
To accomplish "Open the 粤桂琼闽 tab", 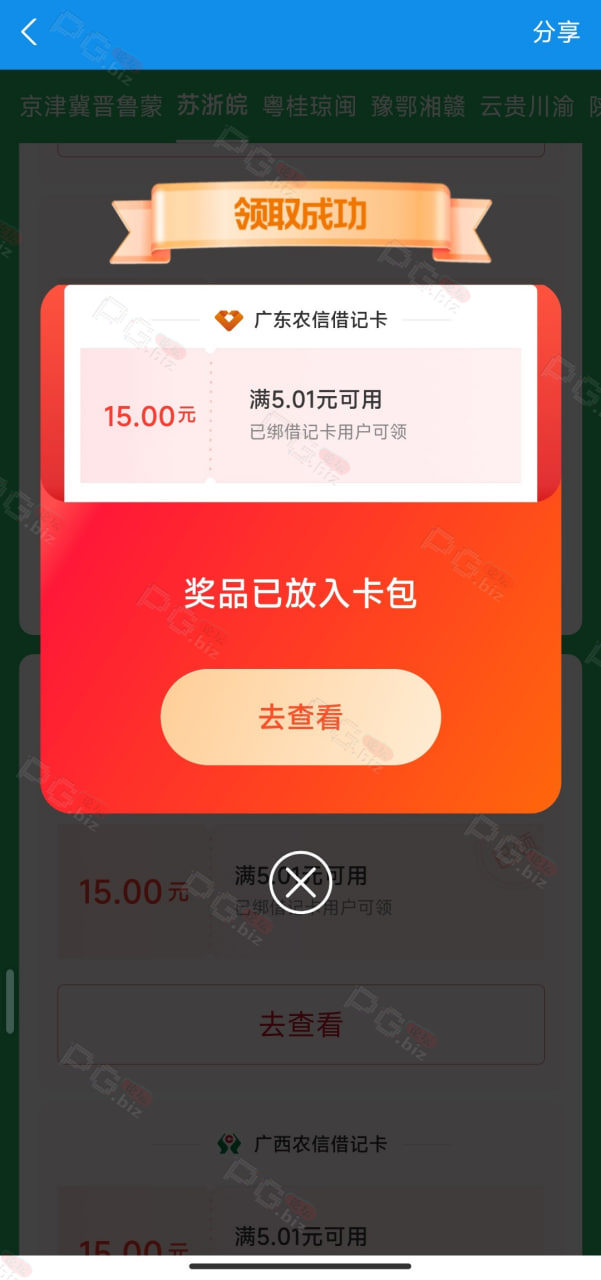I will pos(309,107).
